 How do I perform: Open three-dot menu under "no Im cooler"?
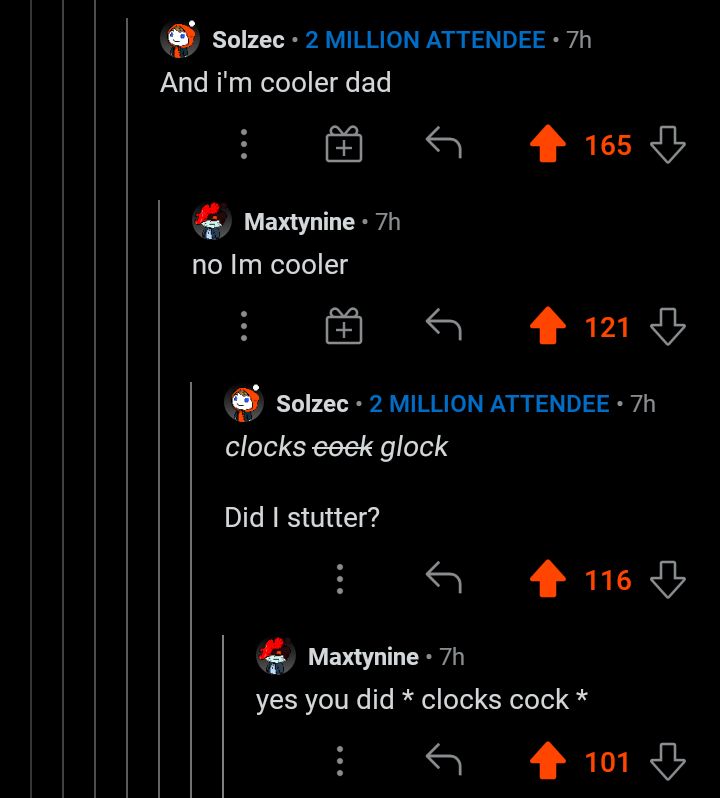(243, 325)
